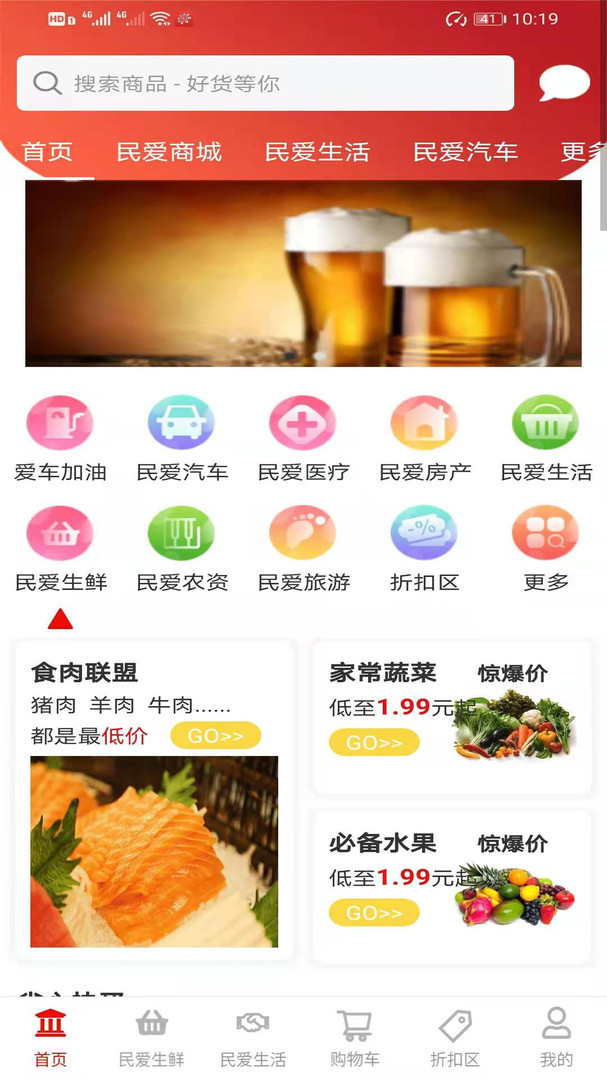This screenshot has width=607, height=1080.
Task: Switch to the 民爱汽车 top tab
Action: [x=465, y=152]
